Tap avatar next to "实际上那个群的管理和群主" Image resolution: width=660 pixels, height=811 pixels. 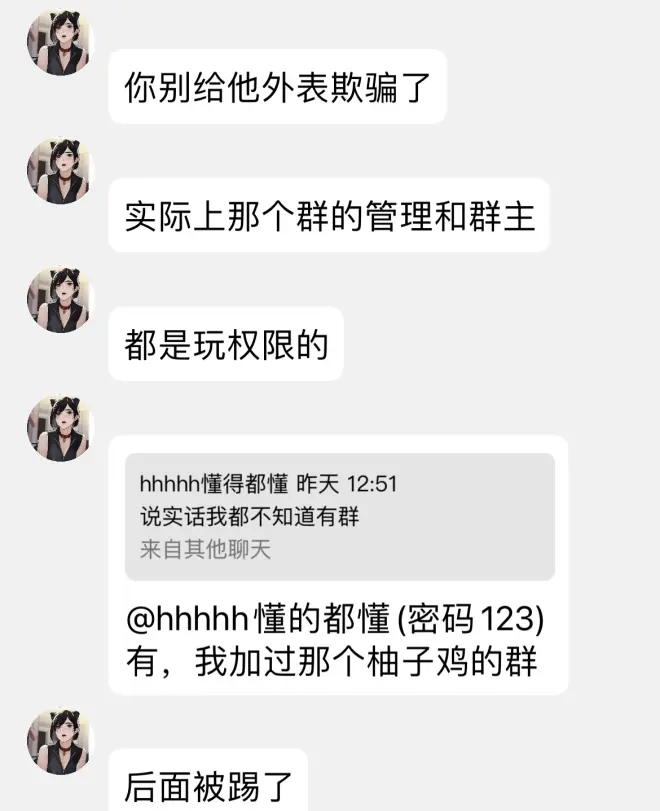59,172
